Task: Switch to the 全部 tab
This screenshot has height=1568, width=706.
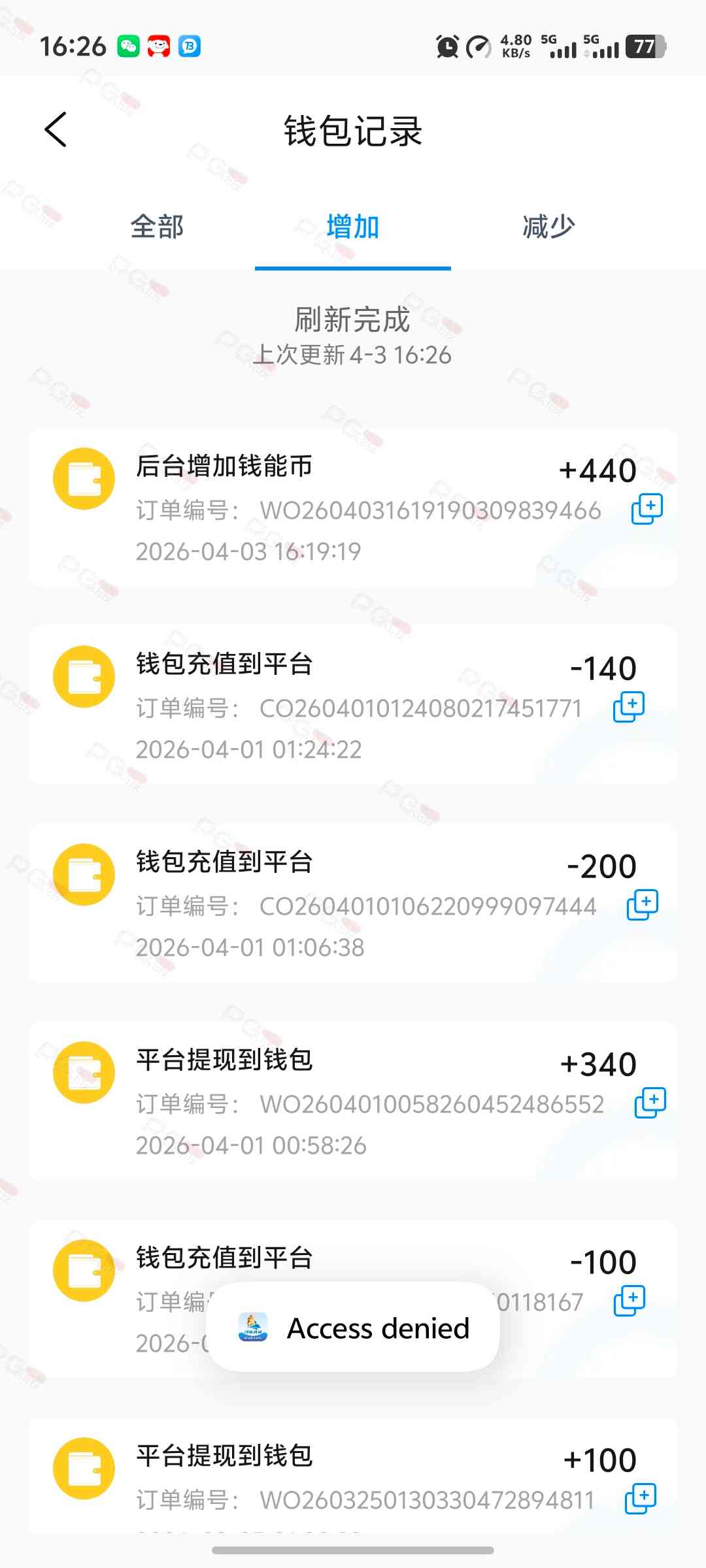Action: [x=157, y=227]
